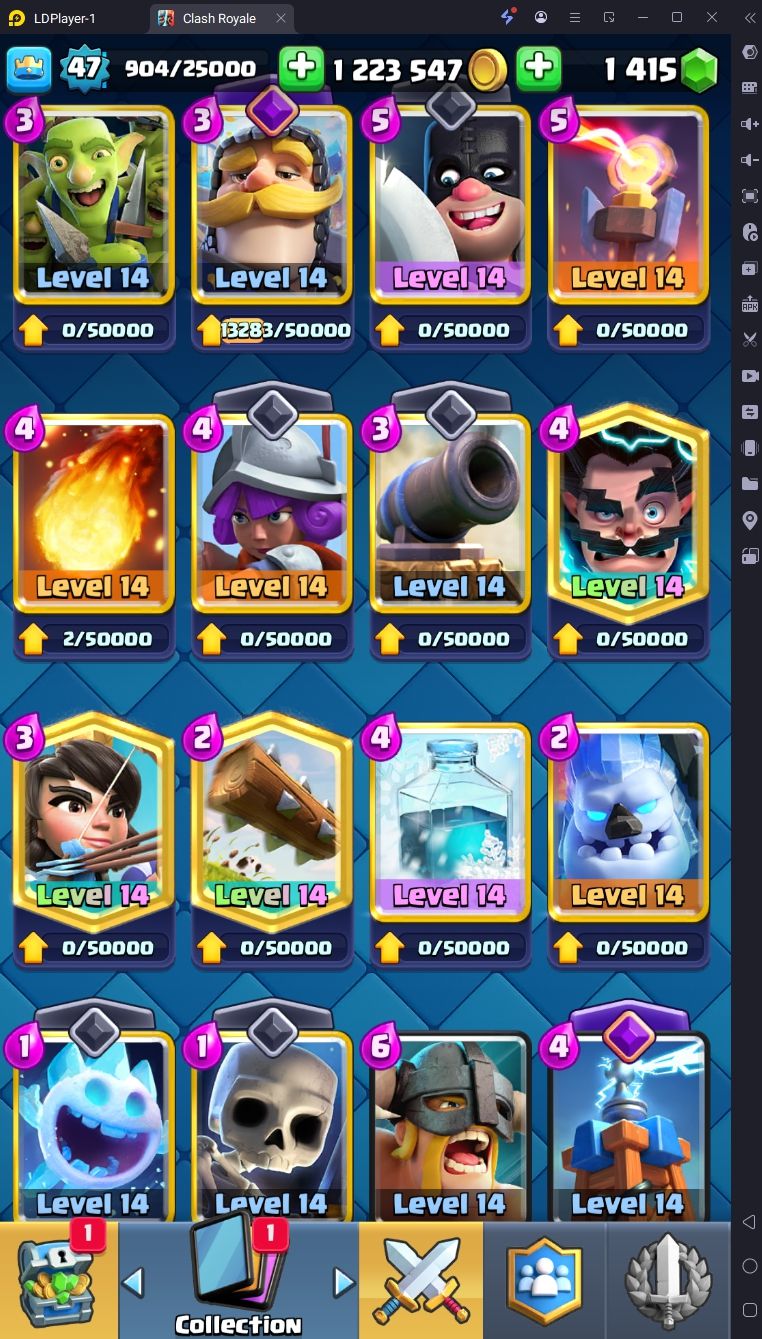
Task: Tap the Android back button in sidebar
Action: 749,1222
